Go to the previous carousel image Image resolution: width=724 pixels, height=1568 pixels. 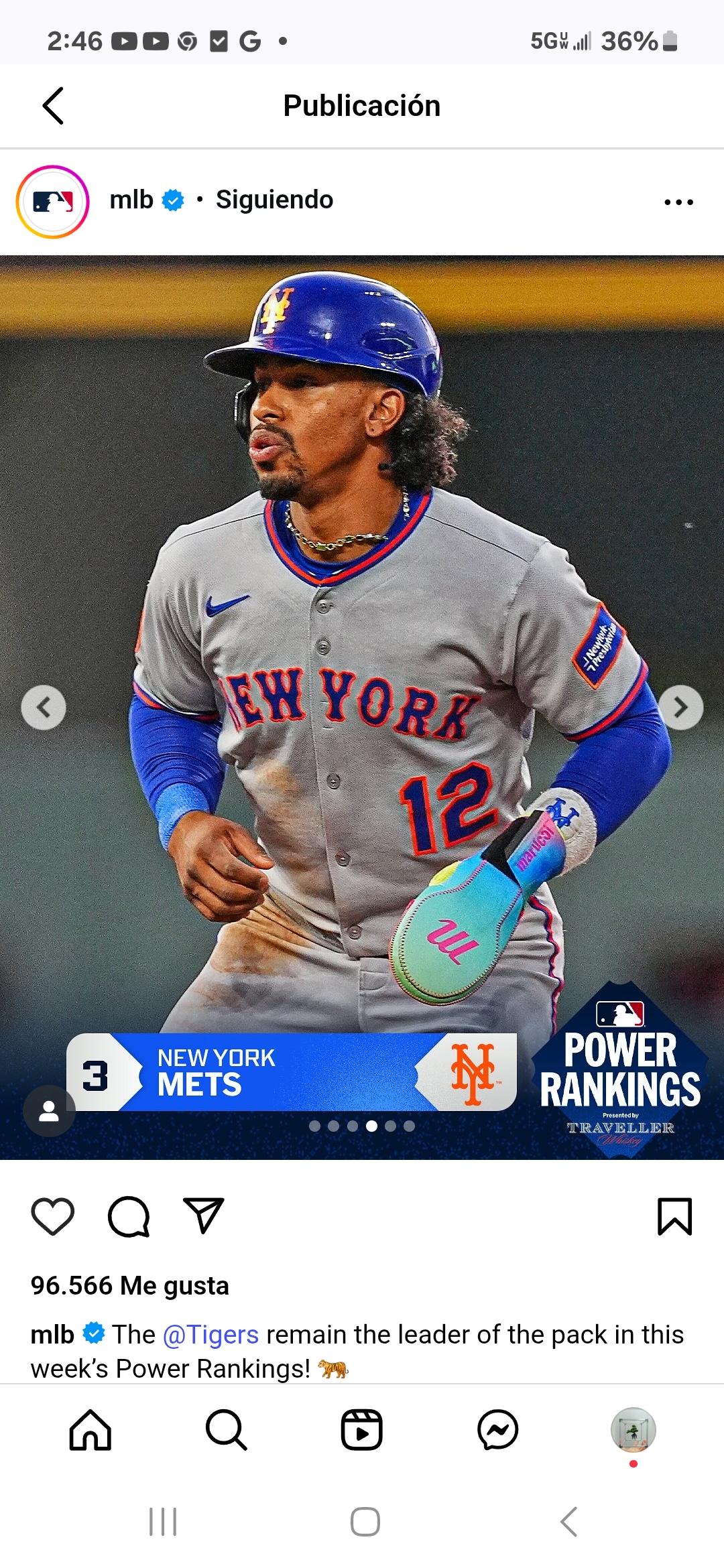[44, 707]
